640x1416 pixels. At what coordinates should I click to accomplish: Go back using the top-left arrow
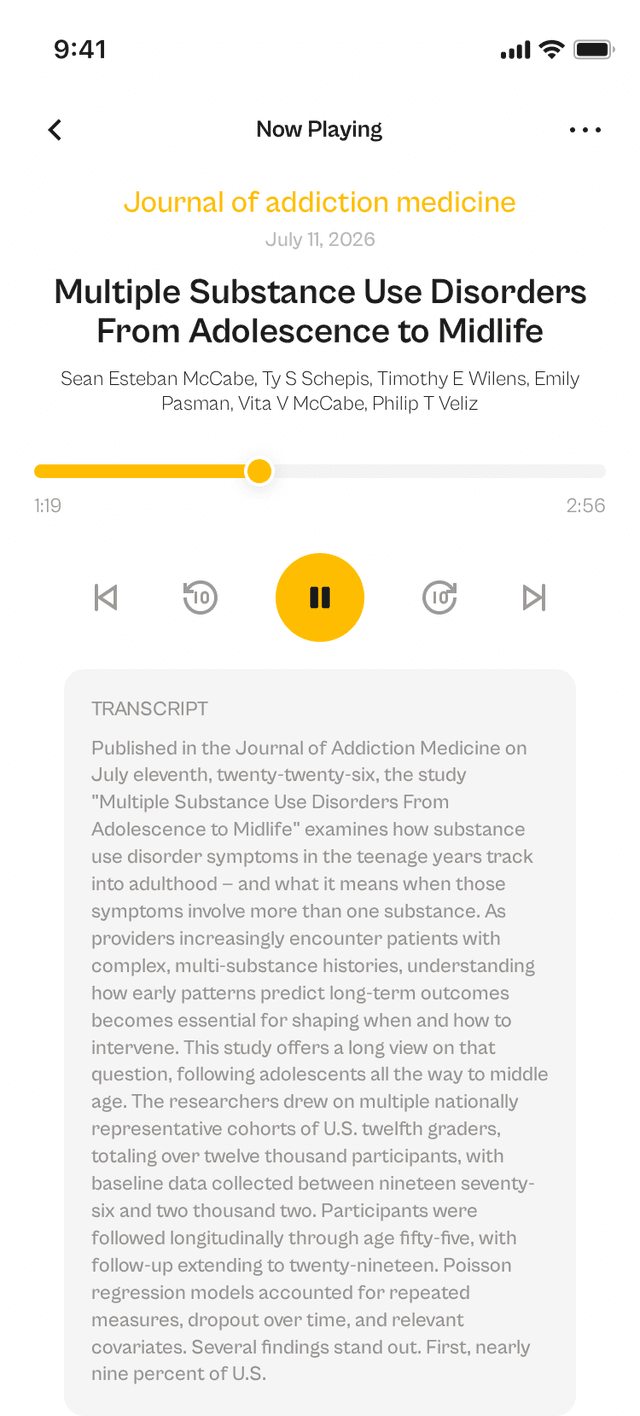pos(55,130)
